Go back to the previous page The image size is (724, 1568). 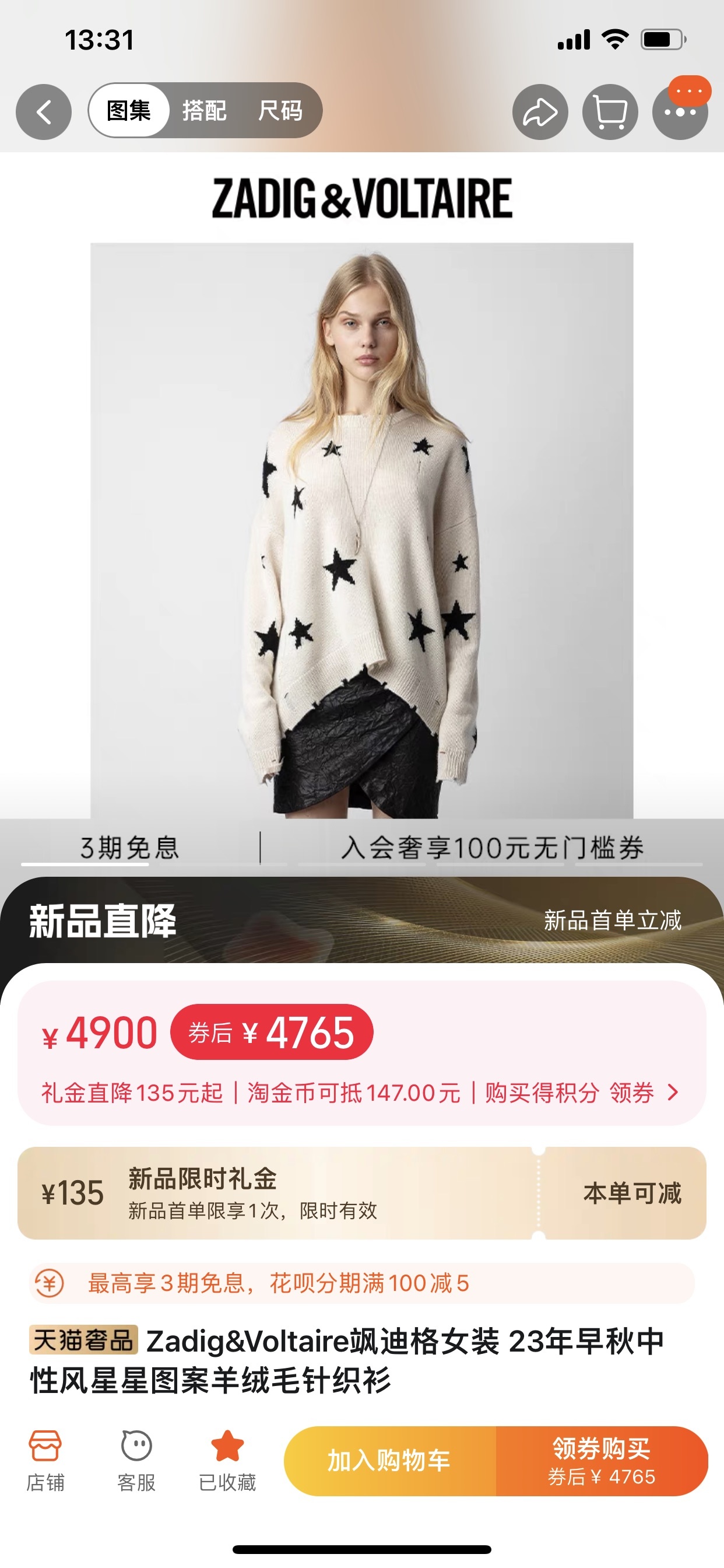[44, 112]
